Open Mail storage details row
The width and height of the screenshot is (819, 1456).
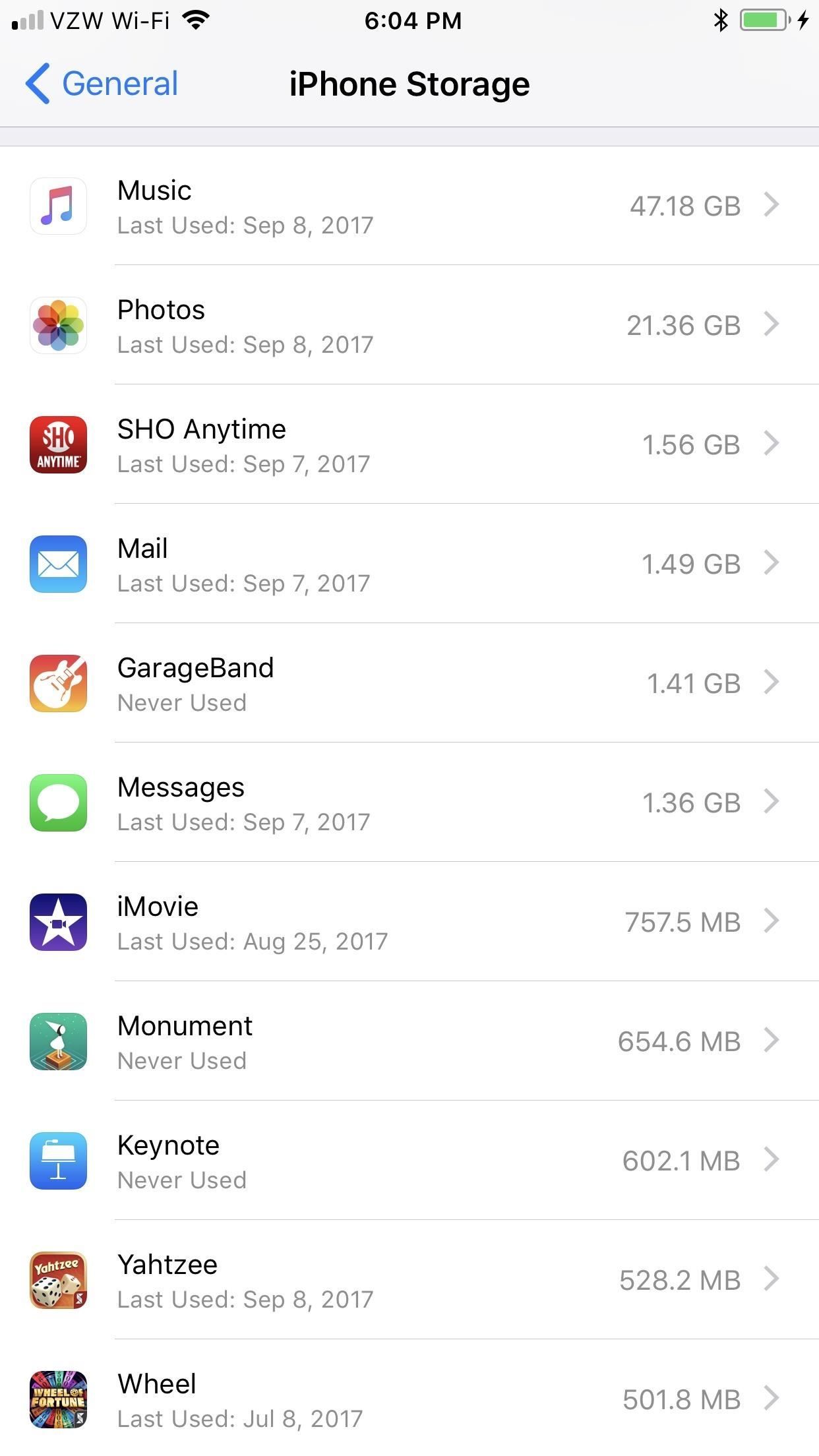(409, 564)
